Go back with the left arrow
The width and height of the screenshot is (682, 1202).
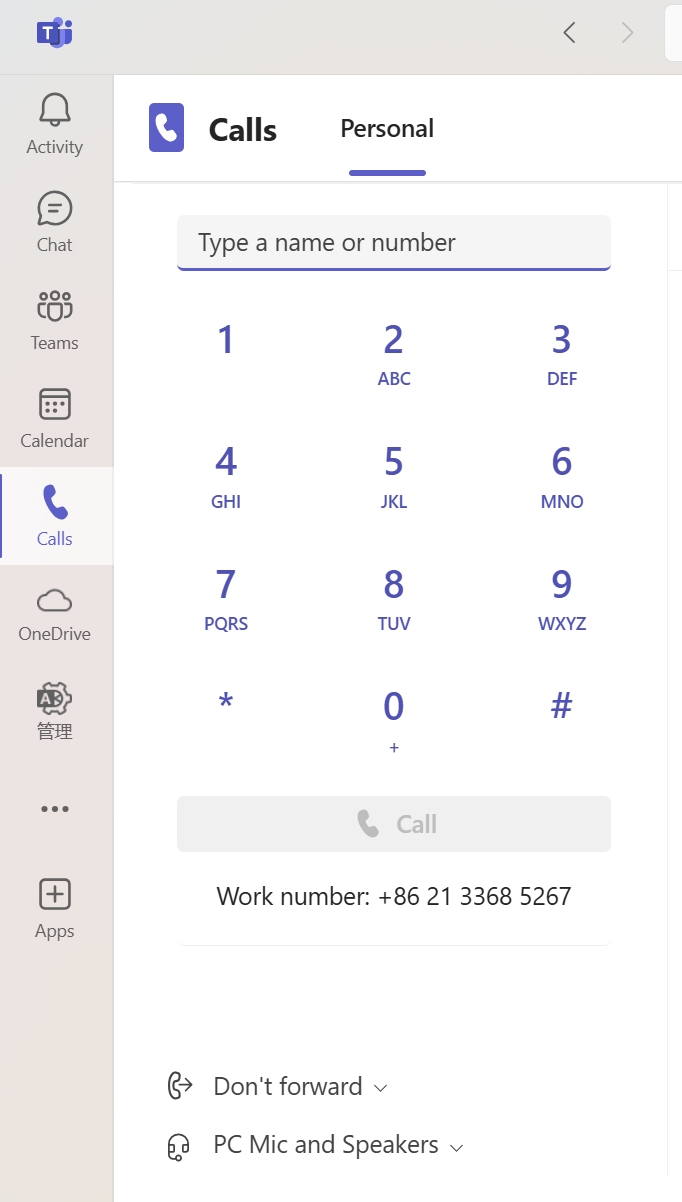click(569, 33)
